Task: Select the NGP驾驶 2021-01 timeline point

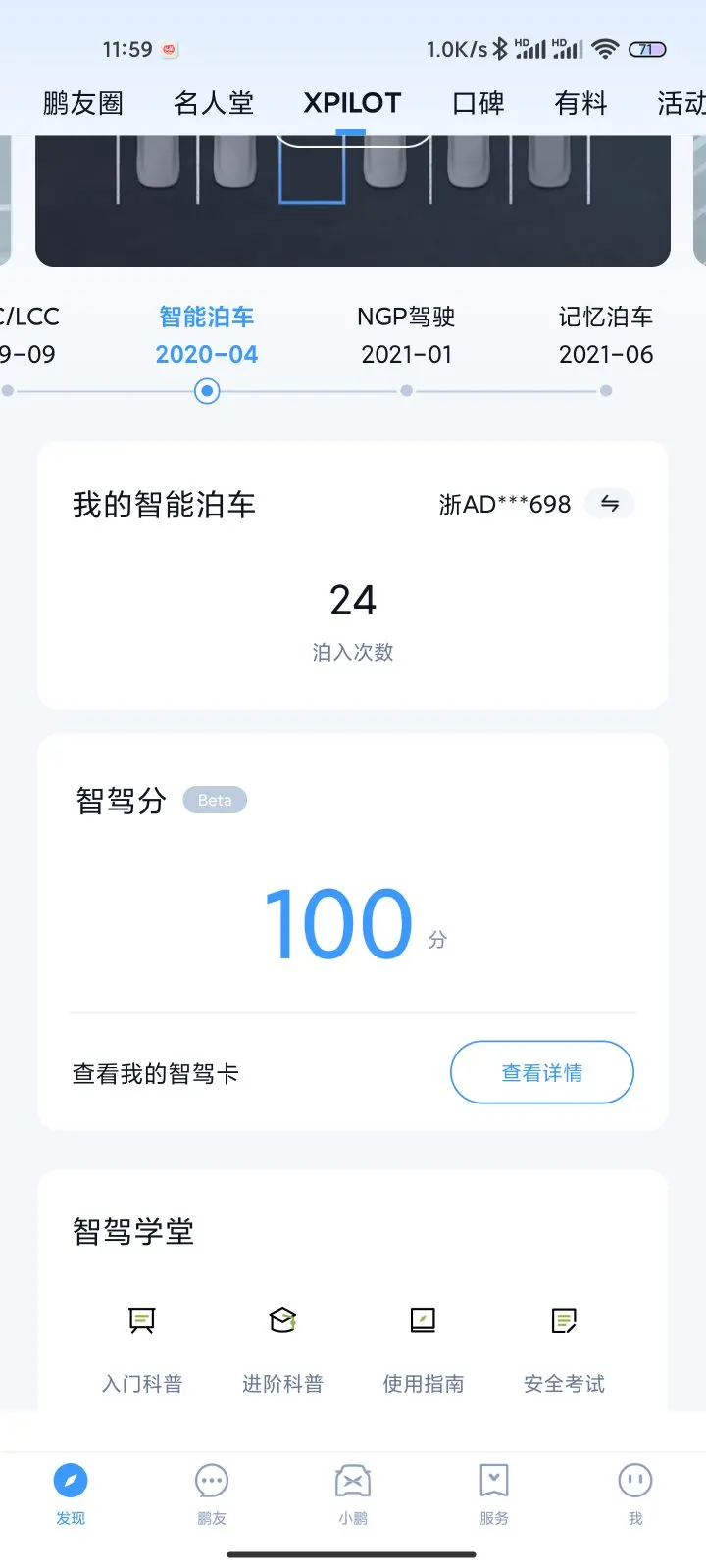Action: tap(406, 336)
